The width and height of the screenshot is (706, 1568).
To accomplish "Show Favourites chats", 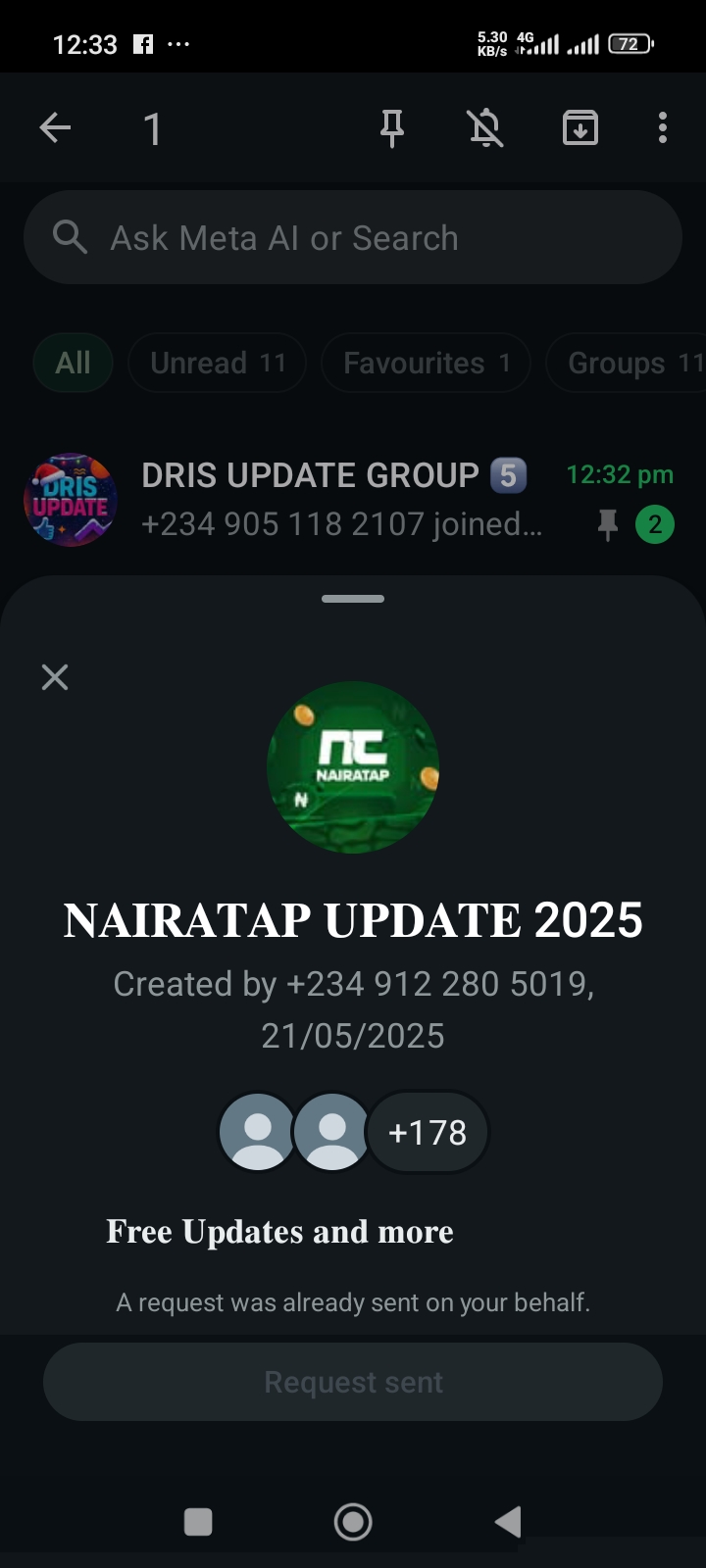I will 426,364.
